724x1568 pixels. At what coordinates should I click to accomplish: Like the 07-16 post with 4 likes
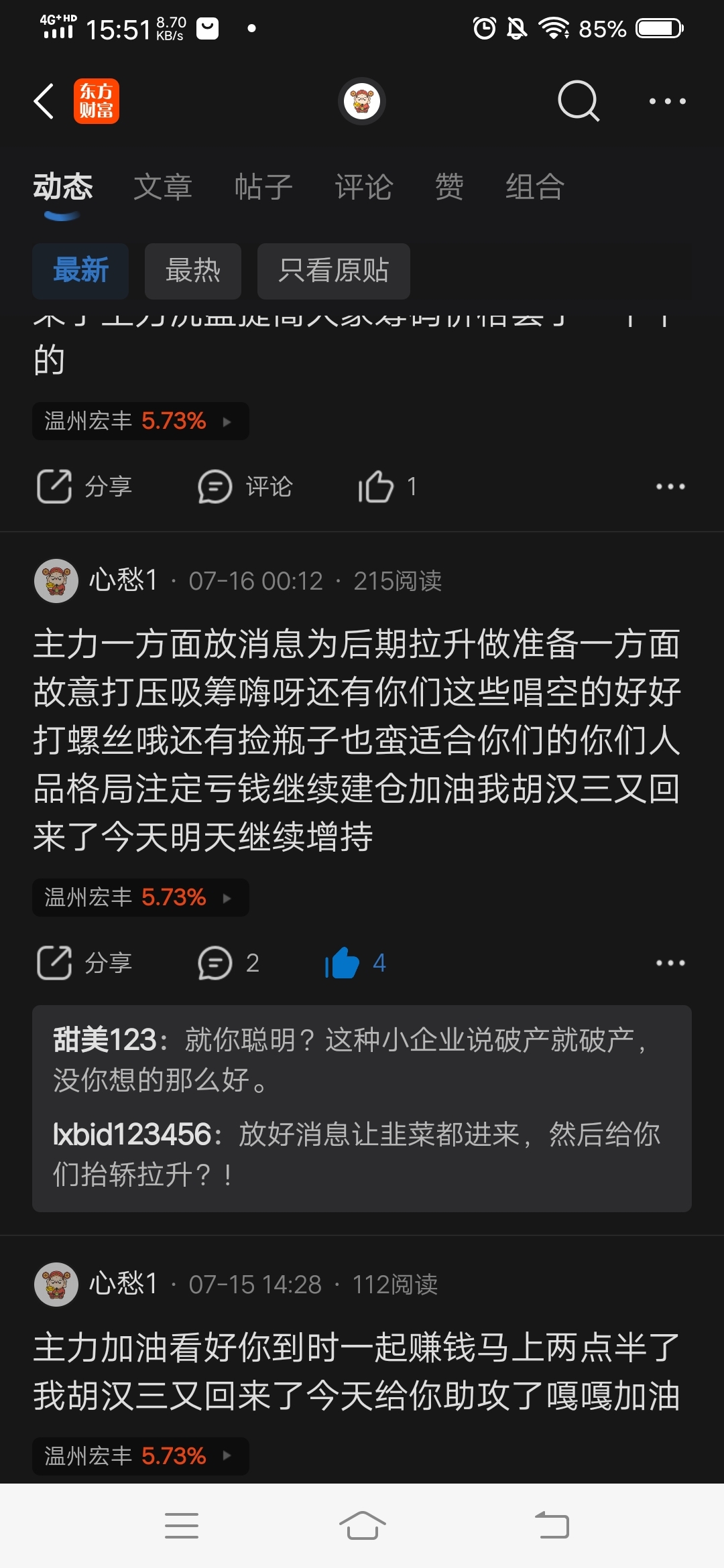(x=354, y=963)
